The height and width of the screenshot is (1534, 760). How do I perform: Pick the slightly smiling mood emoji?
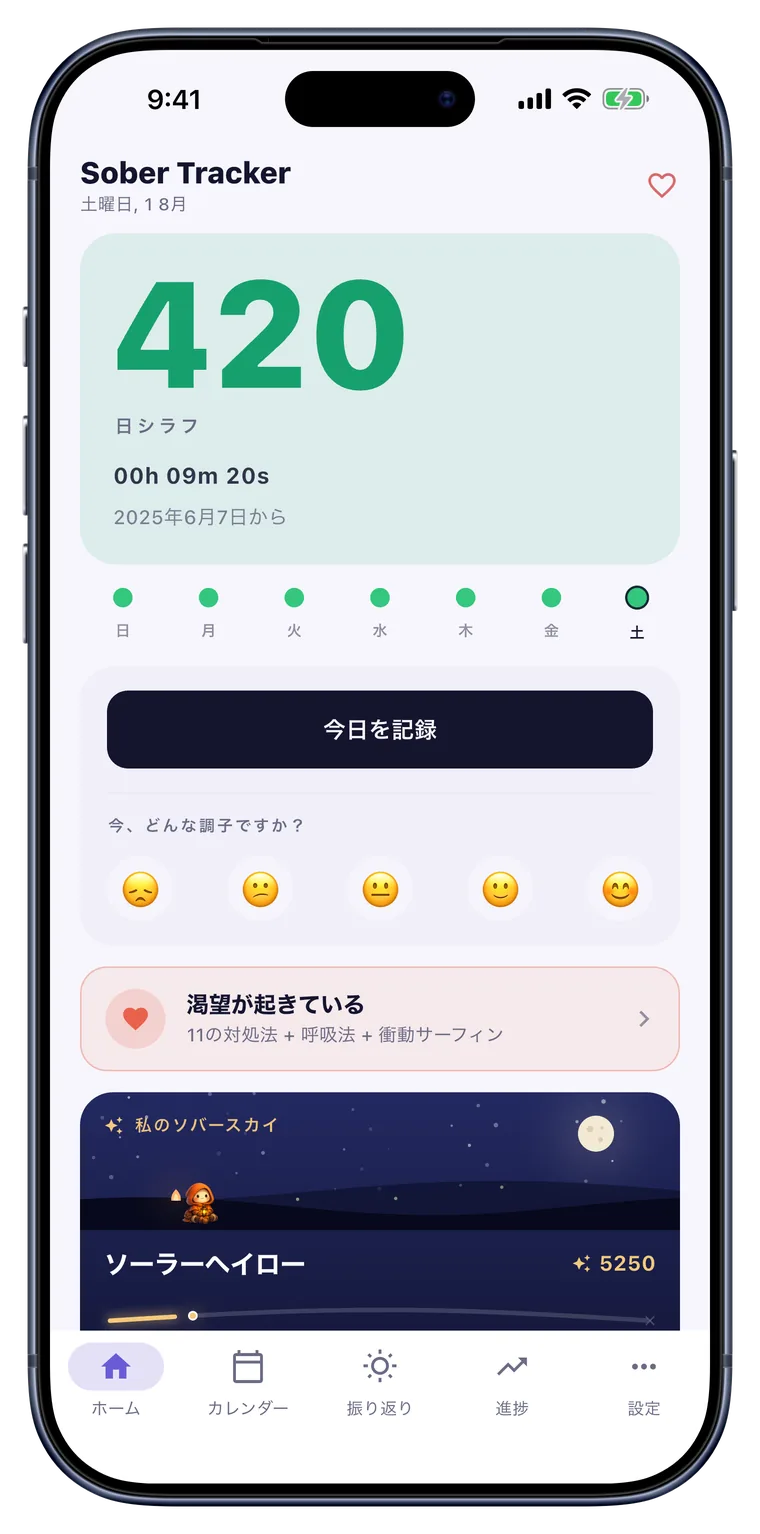point(500,889)
